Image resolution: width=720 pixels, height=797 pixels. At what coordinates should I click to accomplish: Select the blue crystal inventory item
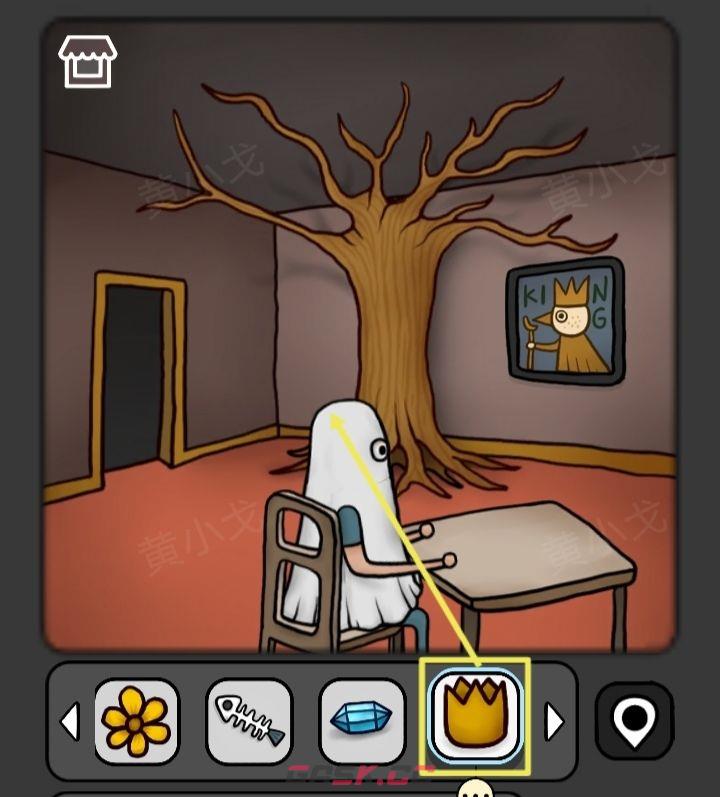click(x=362, y=721)
